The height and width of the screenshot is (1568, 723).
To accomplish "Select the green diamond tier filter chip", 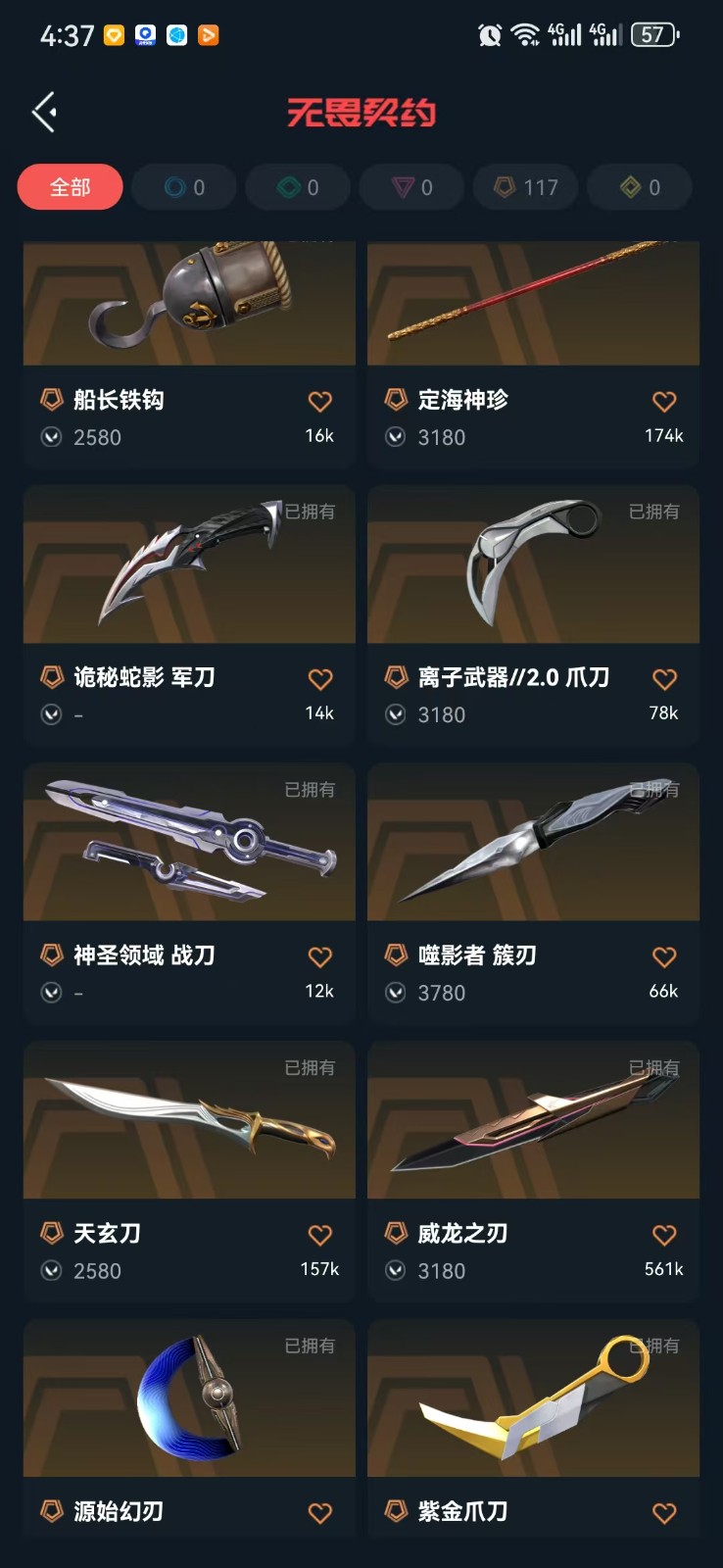I will tap(298, 187).
